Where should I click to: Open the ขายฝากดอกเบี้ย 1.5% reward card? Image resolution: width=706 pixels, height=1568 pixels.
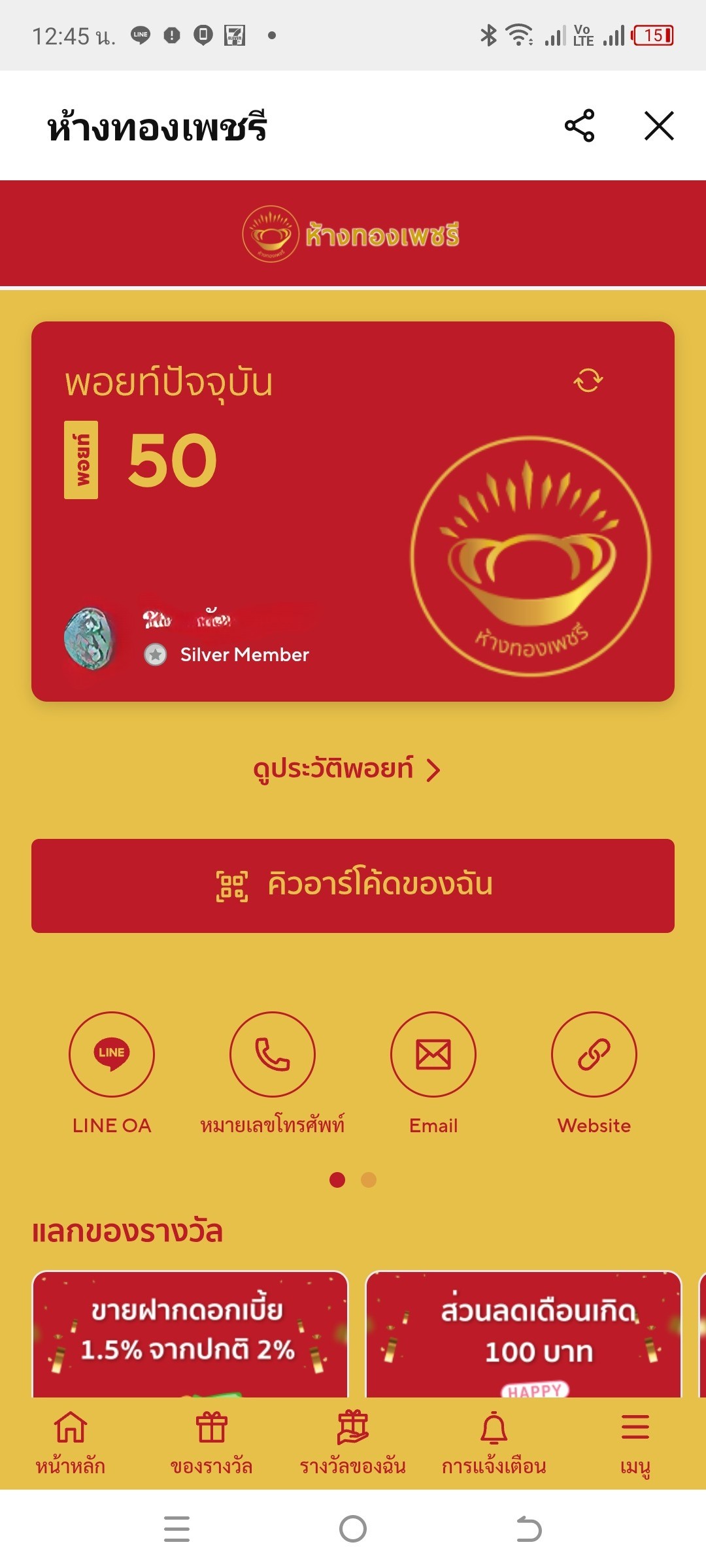(x=190, y=1333)
